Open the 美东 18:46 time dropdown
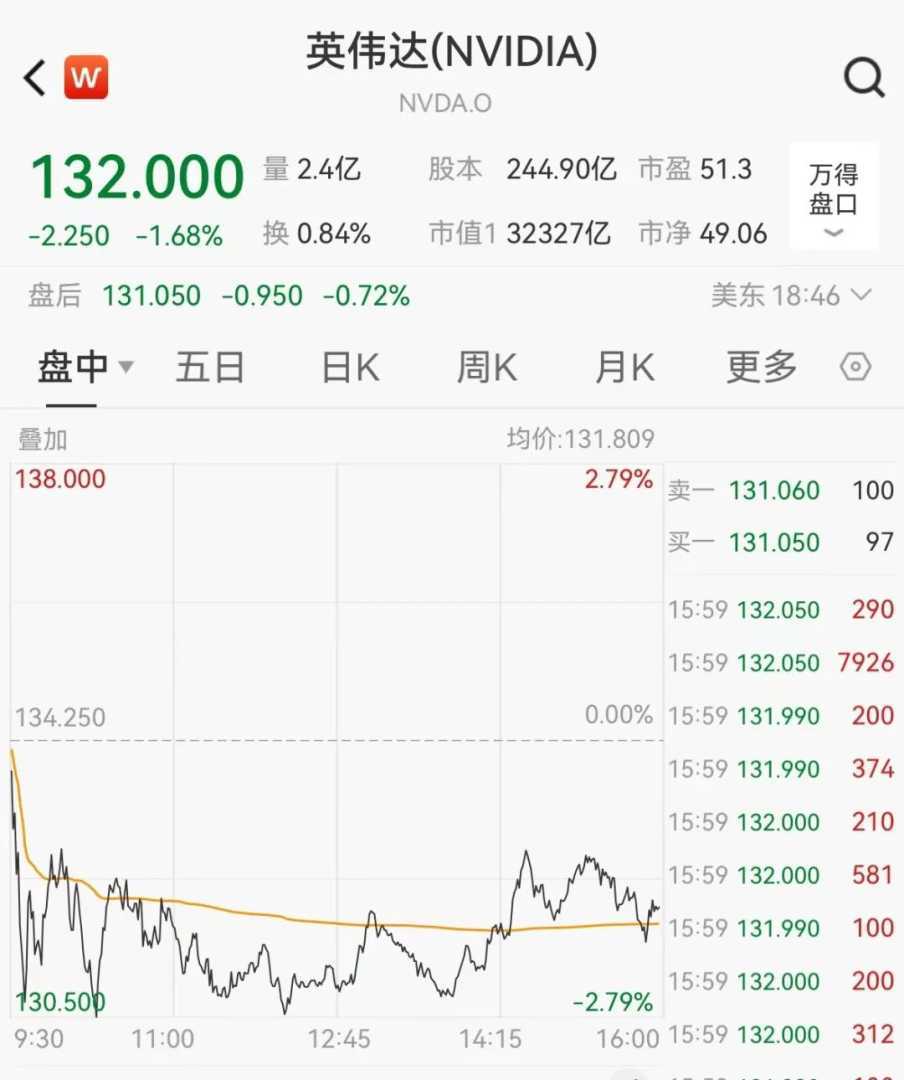The width and height of the screenshot is (904, 1080). (791, 296)
